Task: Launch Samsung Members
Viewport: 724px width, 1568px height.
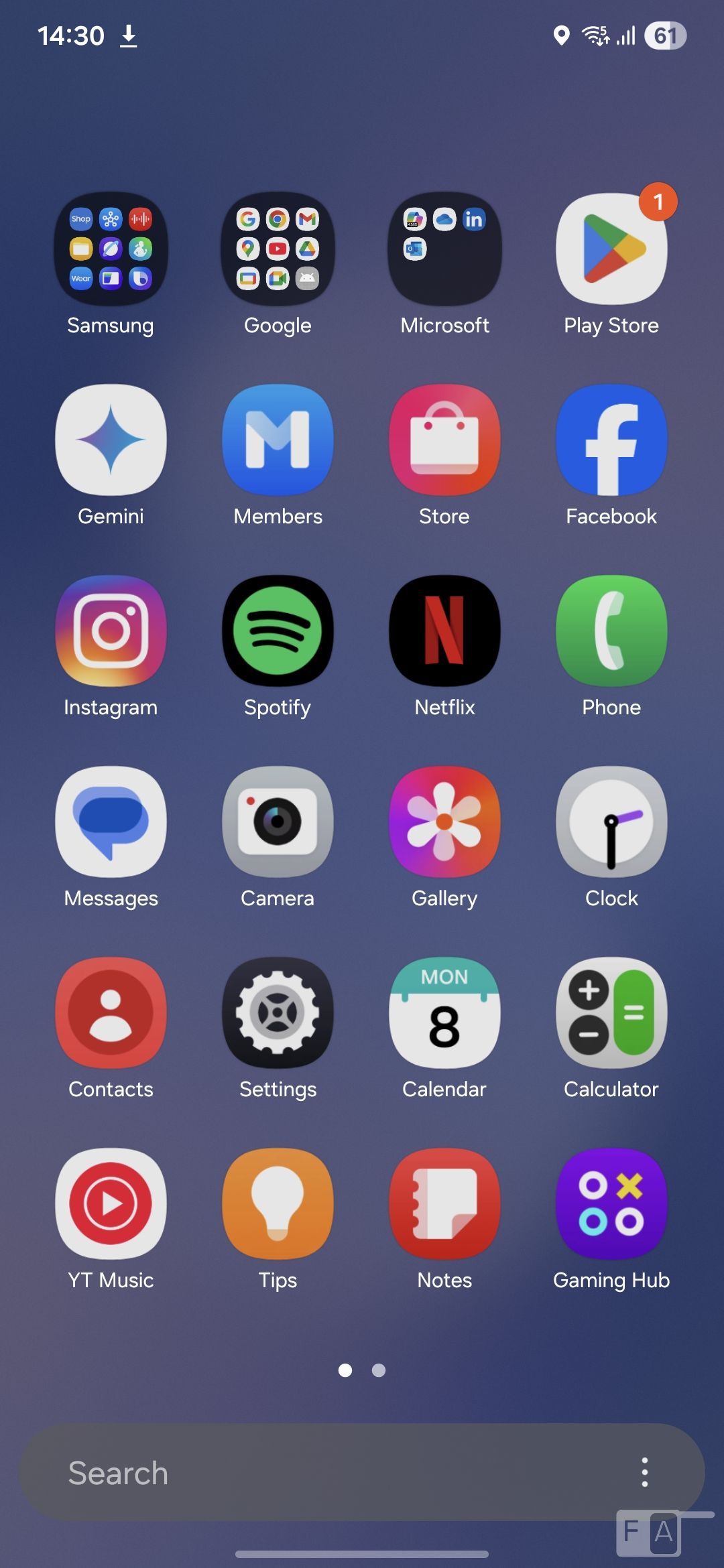Action: click(x=278, y=440)
